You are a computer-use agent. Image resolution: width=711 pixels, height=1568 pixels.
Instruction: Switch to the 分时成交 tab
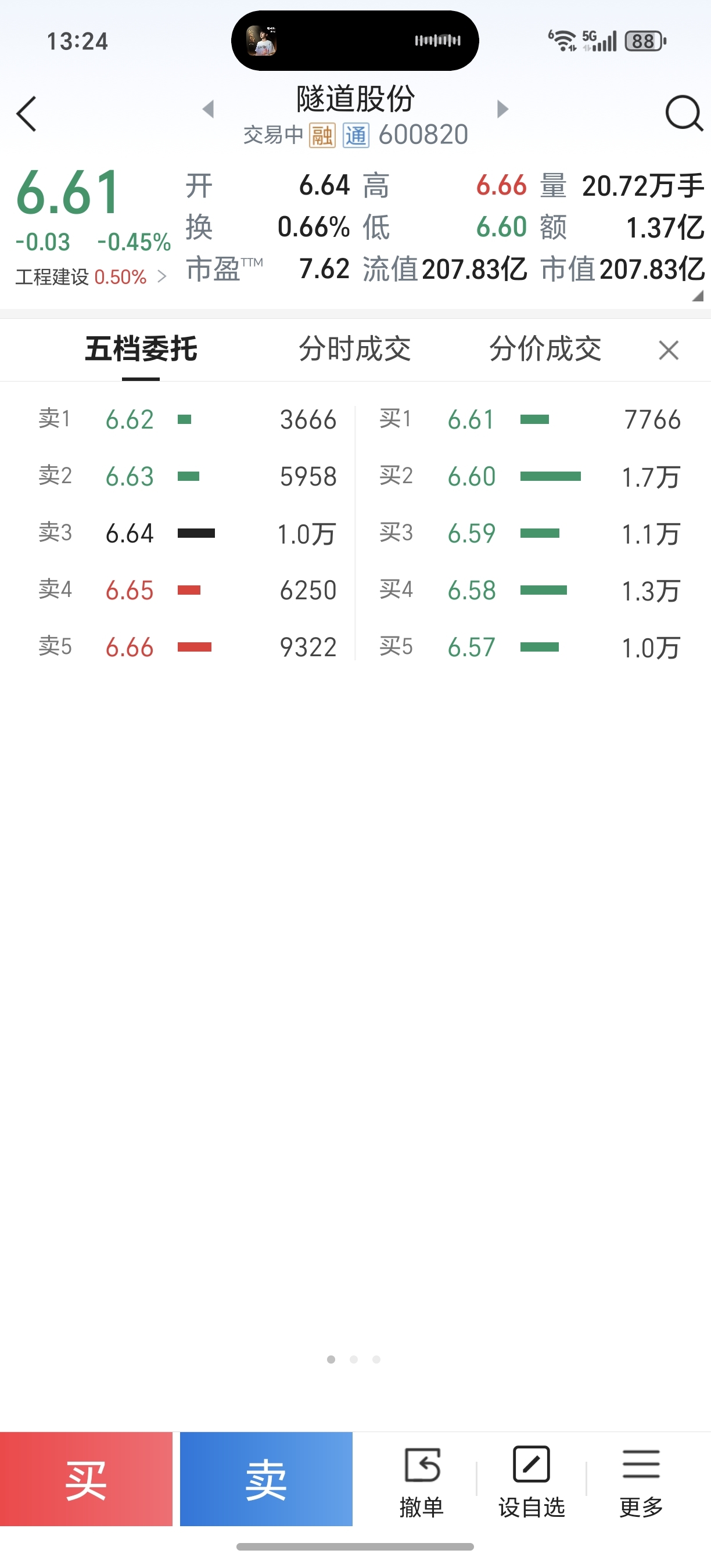tap(355, 350)
